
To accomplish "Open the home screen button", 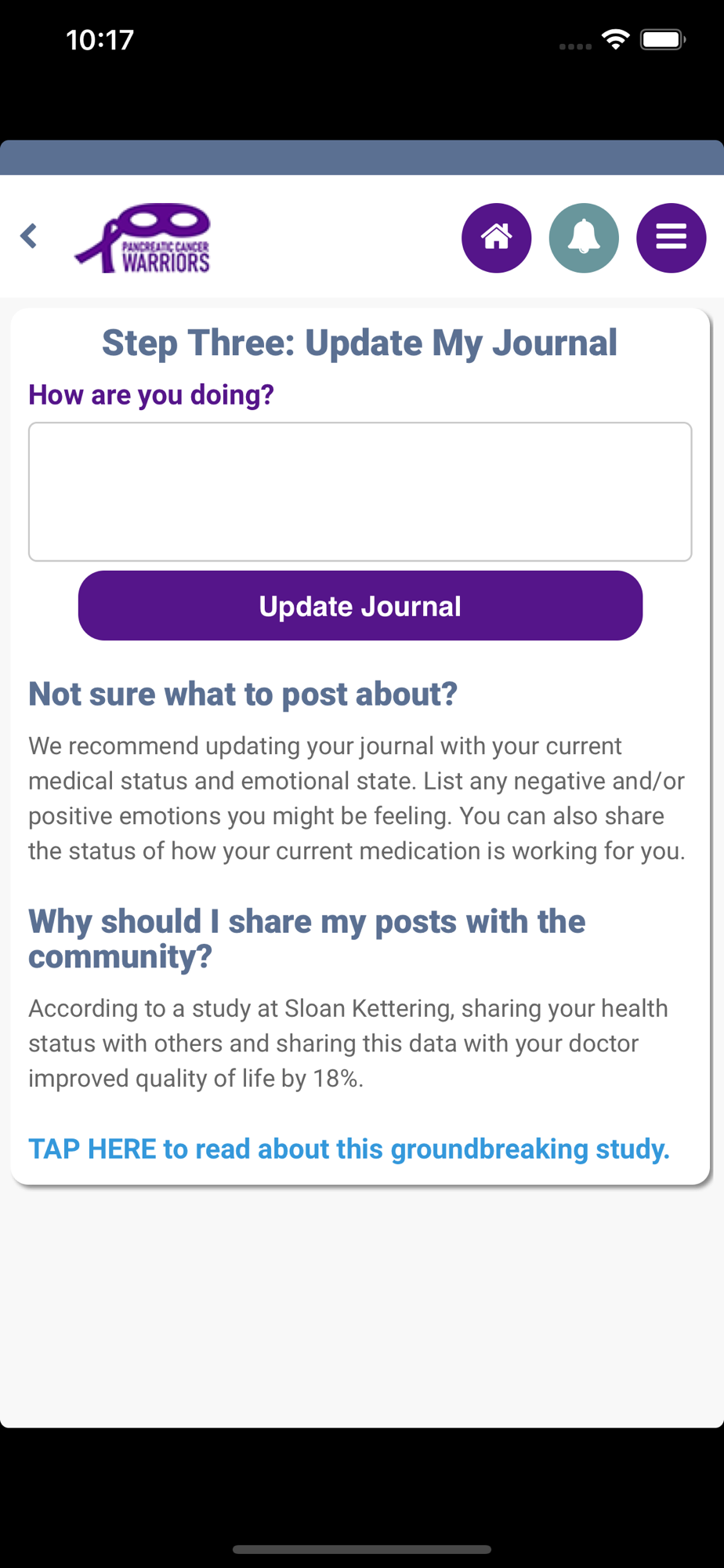I will point(497,238).
